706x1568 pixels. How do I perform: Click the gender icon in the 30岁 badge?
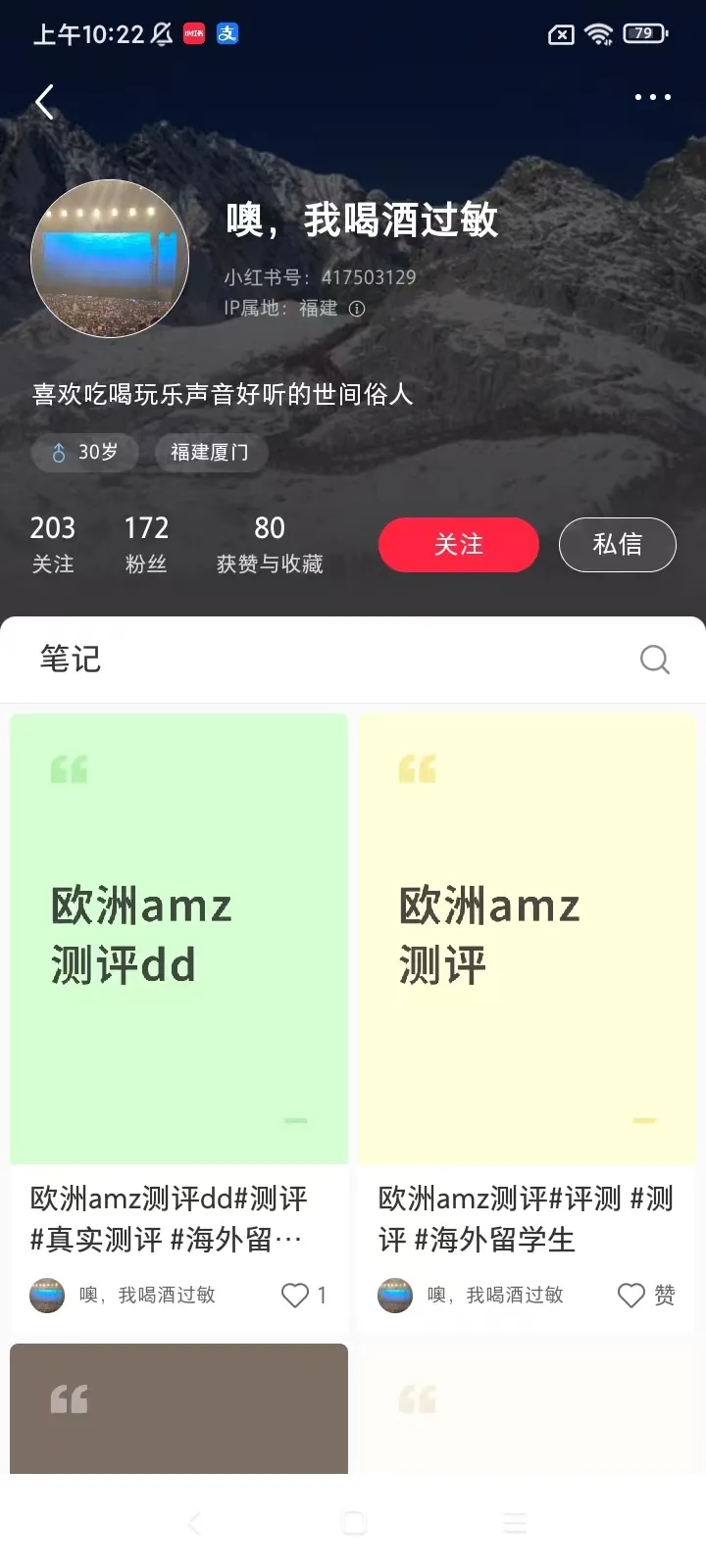coord(57,453)
